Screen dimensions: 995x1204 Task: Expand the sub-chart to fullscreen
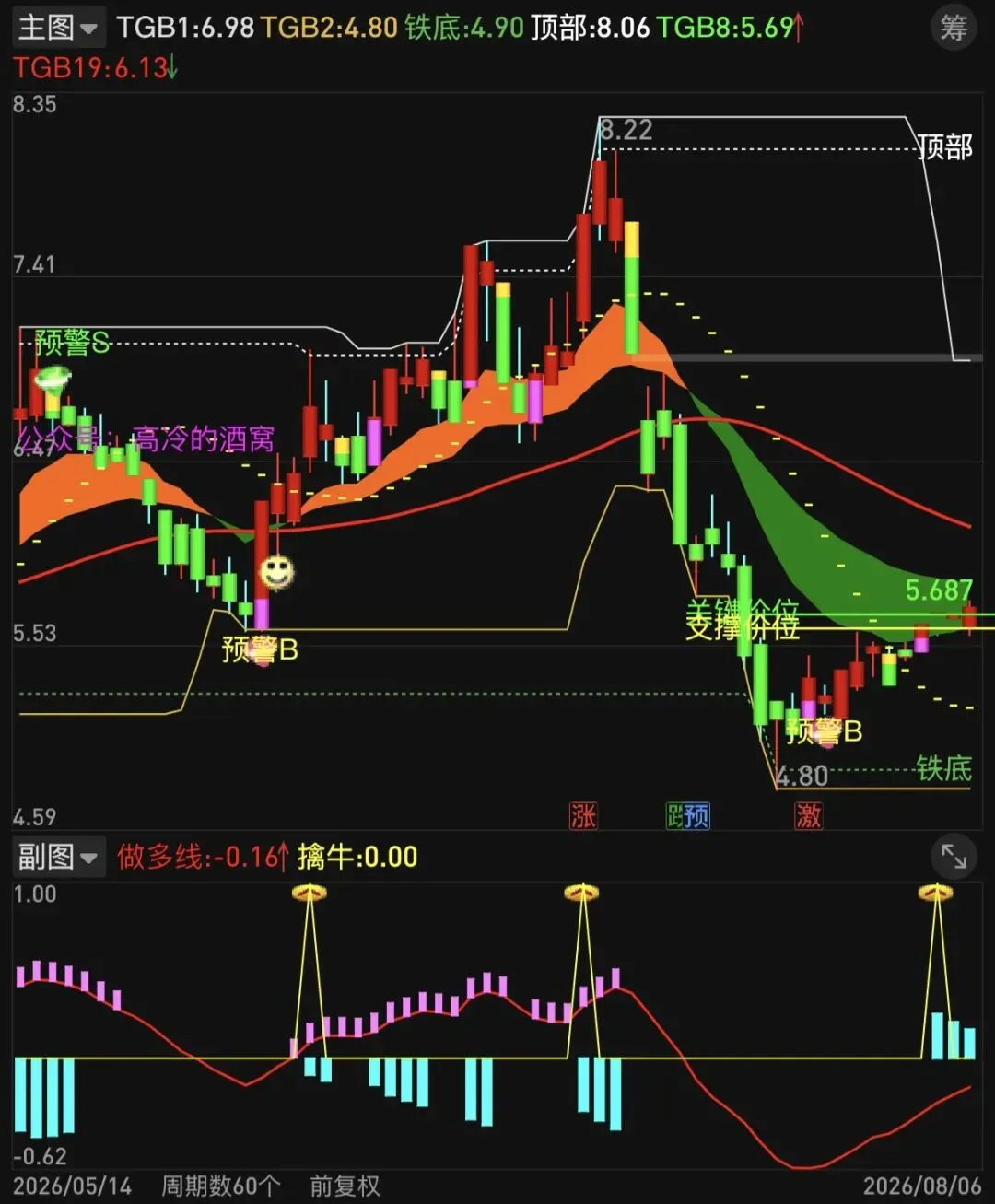click(954, 858)
